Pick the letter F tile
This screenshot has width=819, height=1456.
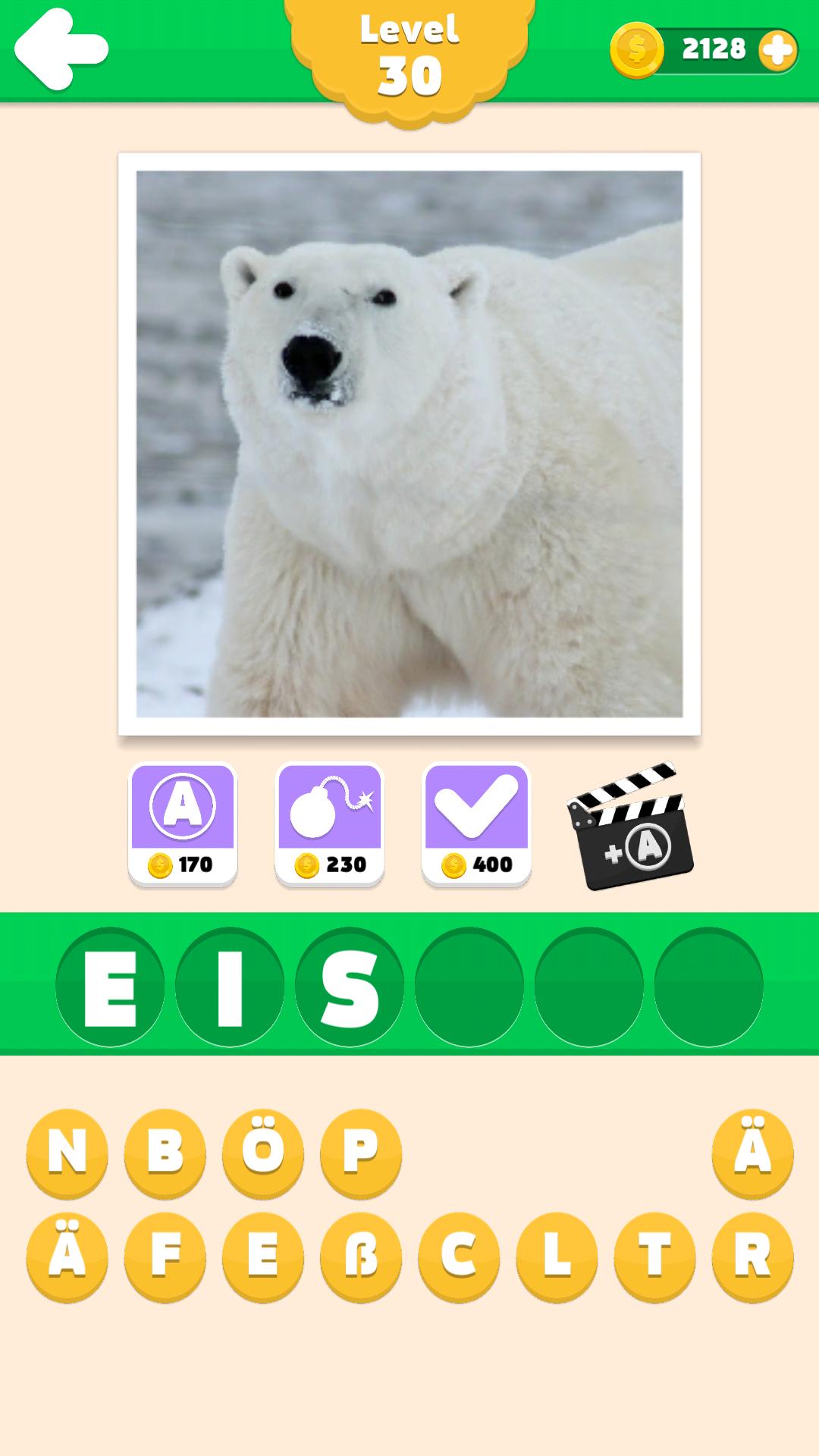point(165,1257)
